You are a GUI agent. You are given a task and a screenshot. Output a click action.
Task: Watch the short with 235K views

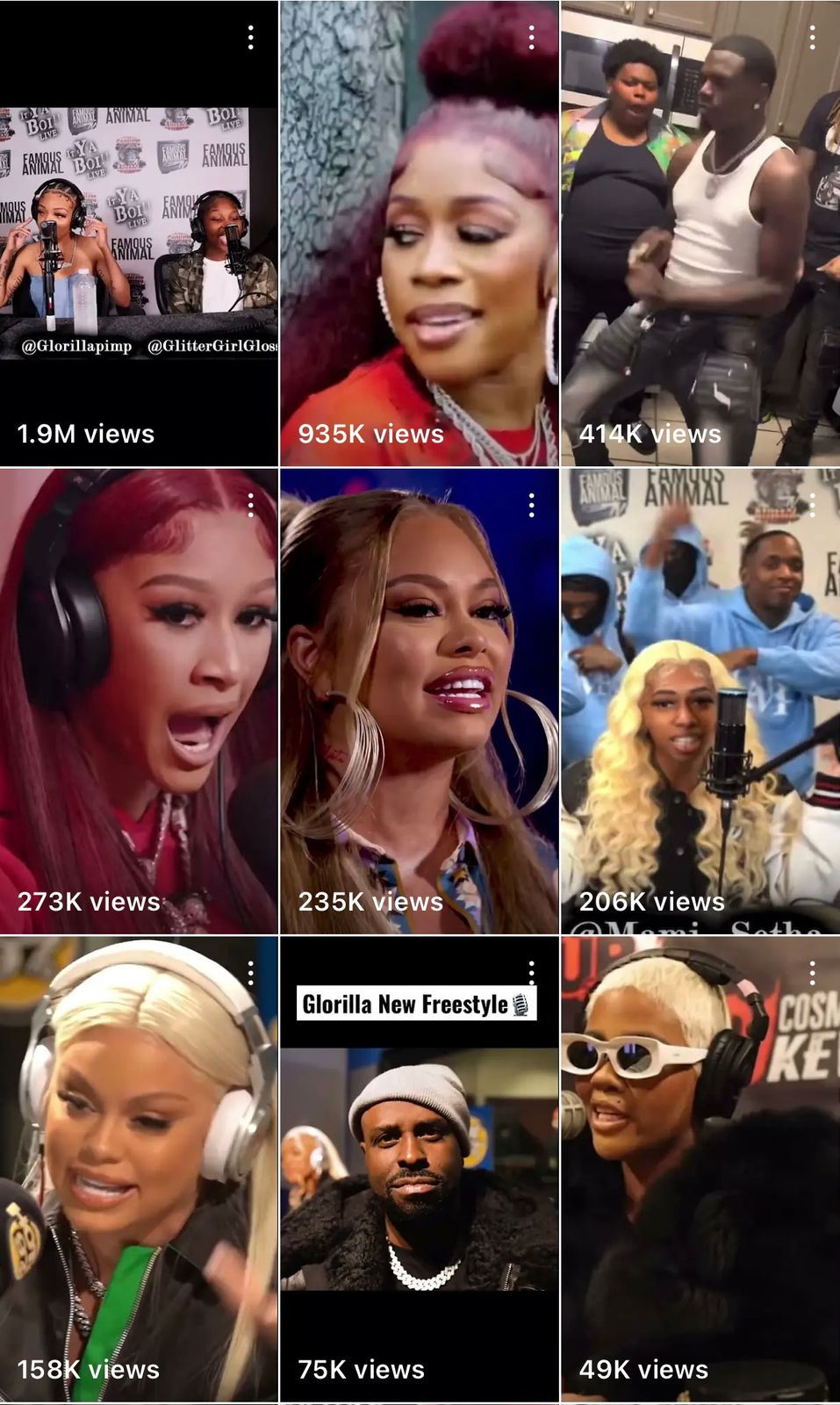(420, 701)
